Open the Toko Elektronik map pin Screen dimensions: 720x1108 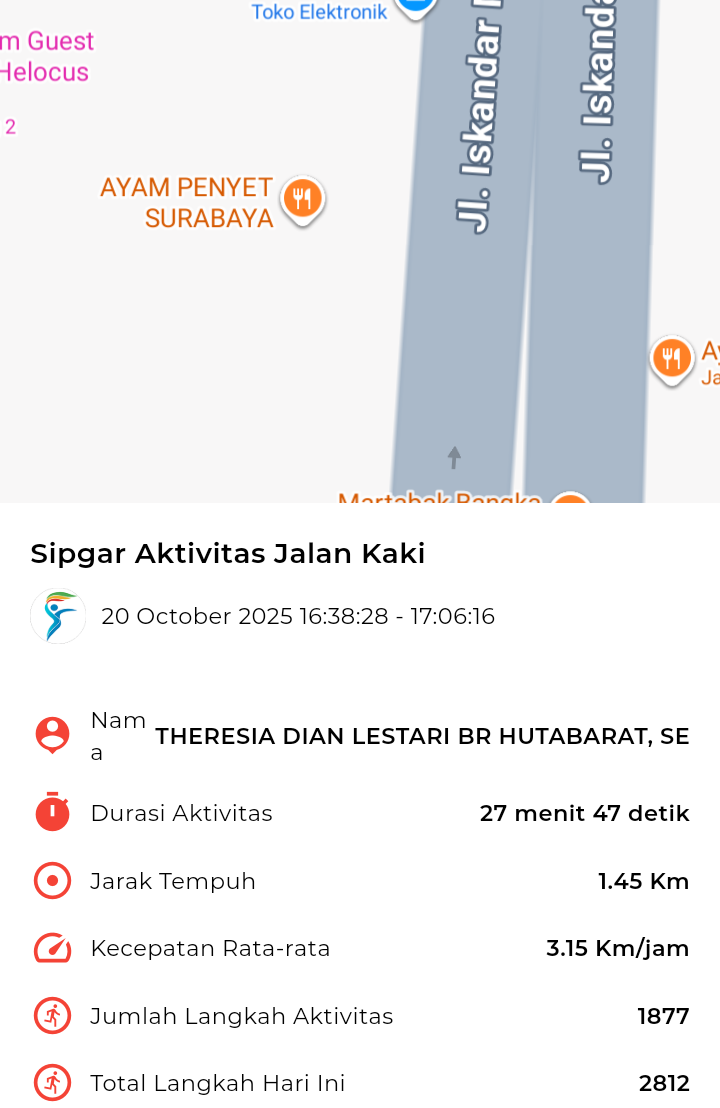416,6
